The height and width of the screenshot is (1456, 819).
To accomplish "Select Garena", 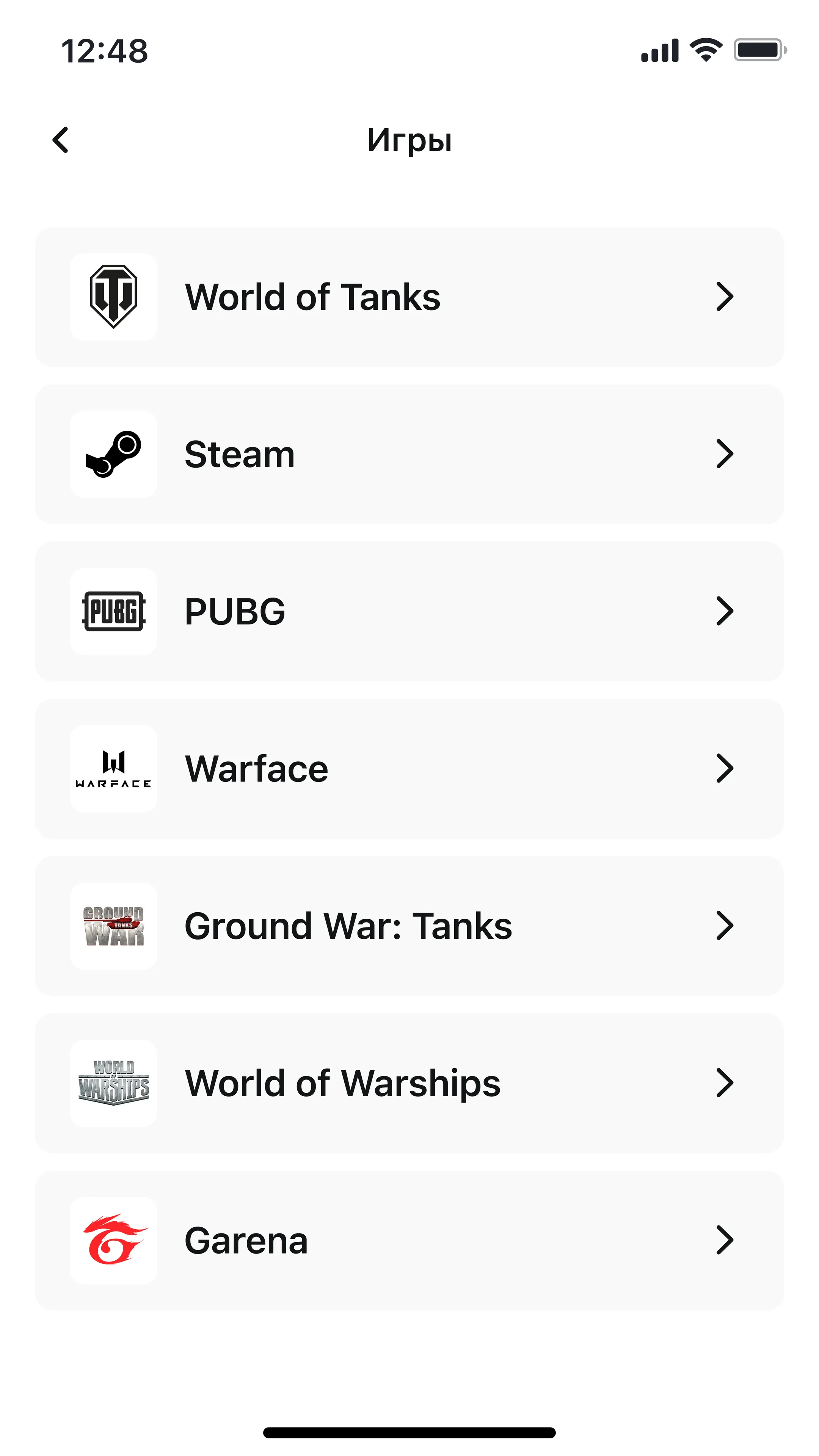I will coord(409,1240).
